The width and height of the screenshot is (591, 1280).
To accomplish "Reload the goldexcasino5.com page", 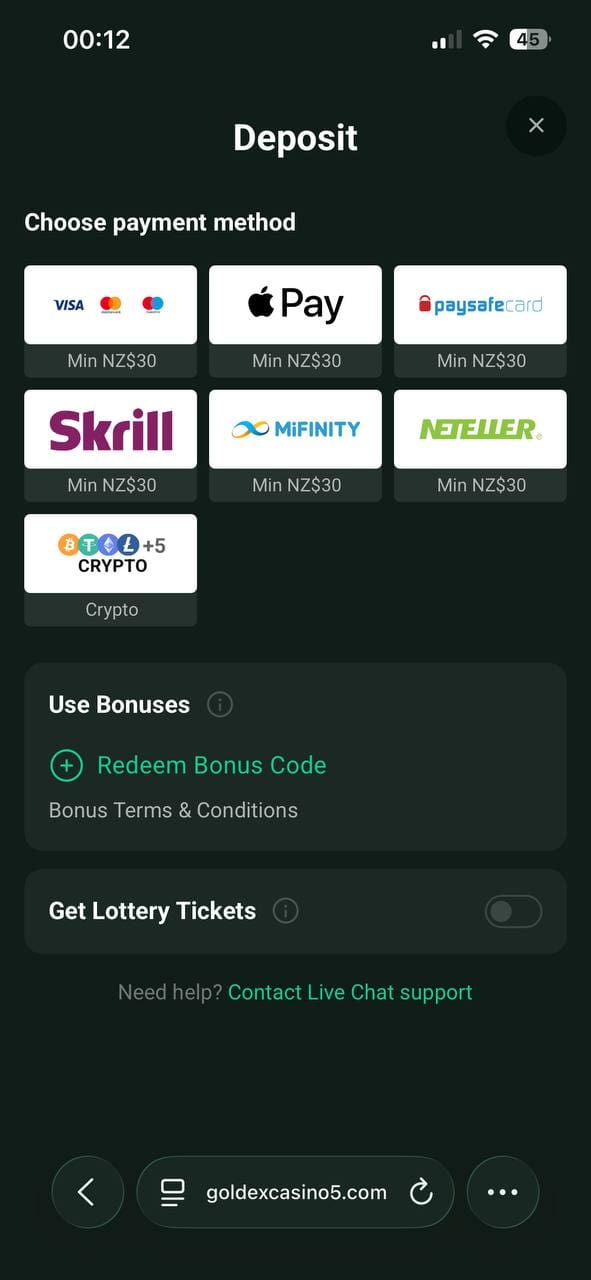I will 421,1192.
